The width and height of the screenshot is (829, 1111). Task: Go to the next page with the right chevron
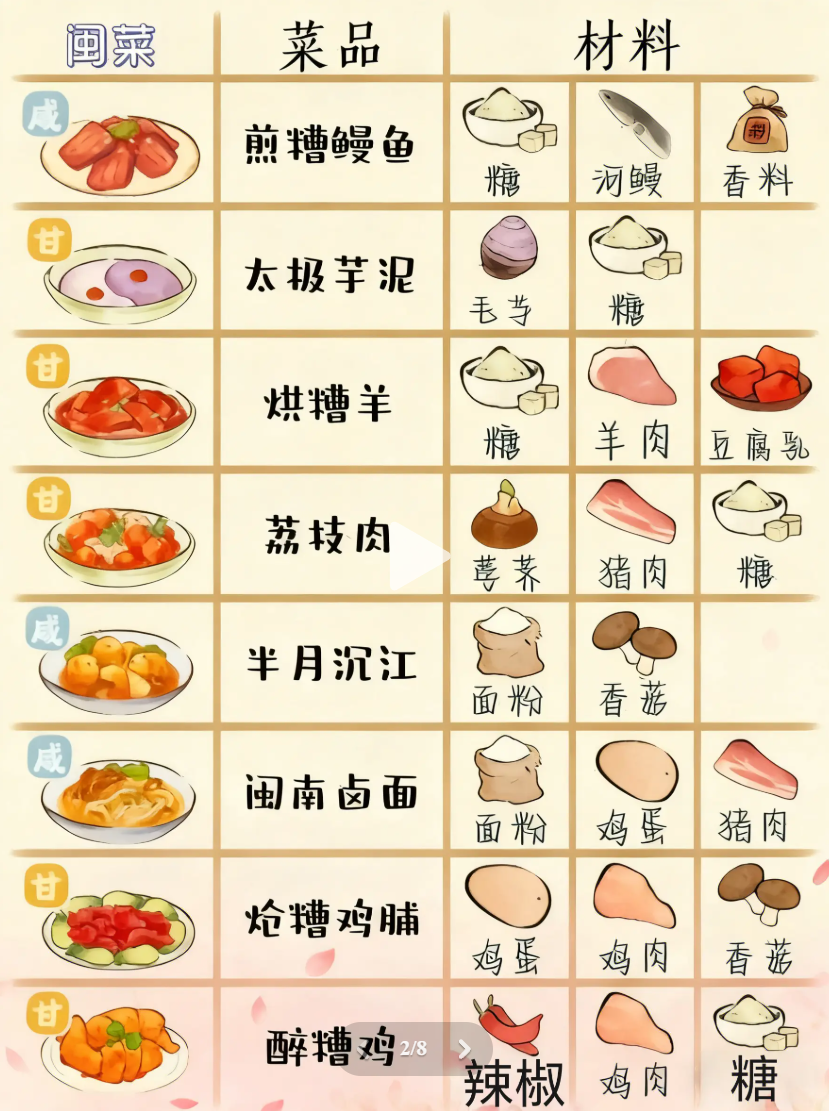point(464,1048)
